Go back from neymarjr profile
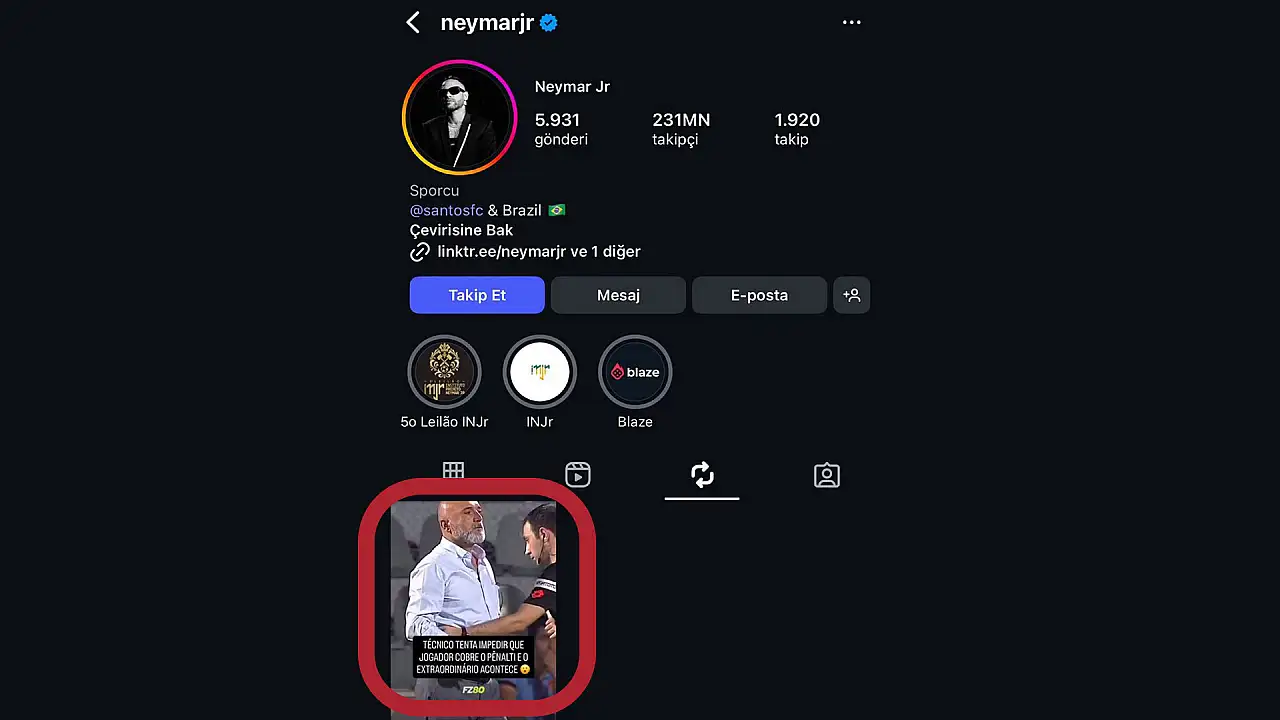Viewport: 1280px width, 720px height. [x=413, y=23]
